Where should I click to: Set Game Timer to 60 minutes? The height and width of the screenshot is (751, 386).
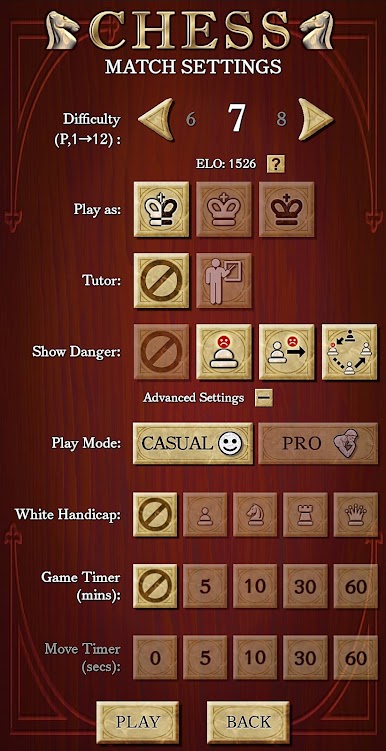point(355,586)
